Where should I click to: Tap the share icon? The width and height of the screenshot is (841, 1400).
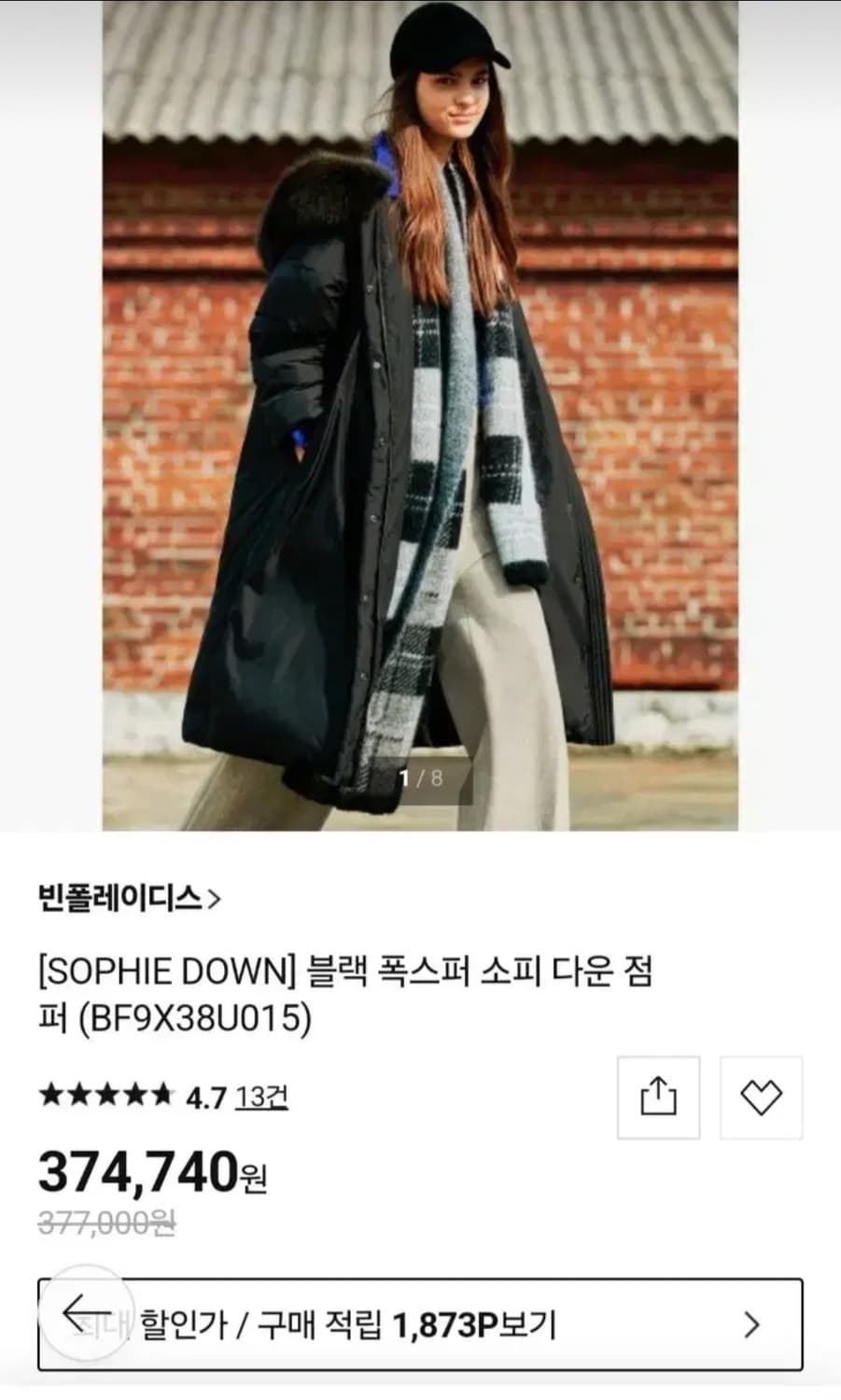pos(659,1098)
